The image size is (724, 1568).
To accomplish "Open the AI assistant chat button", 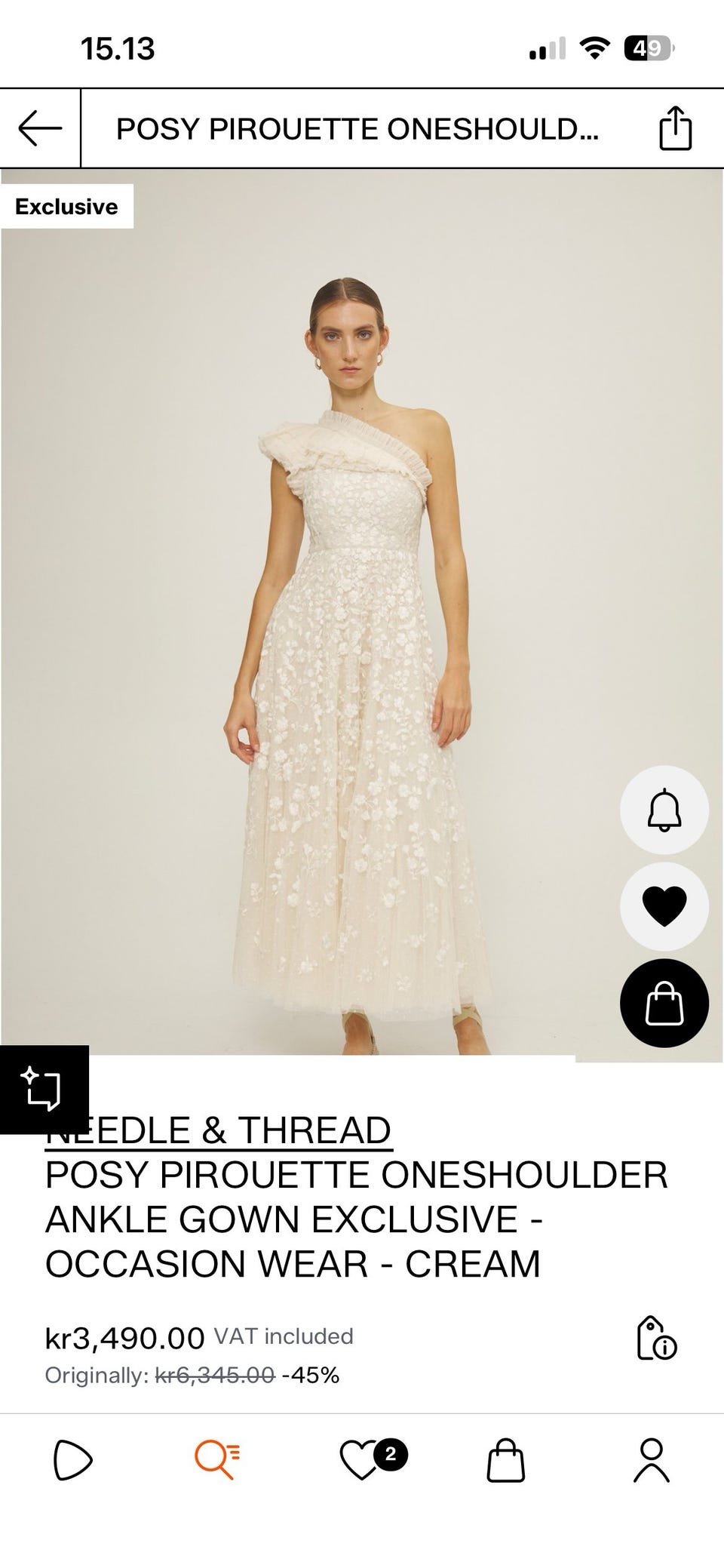I will pyautogui.click(x=44, y=1089).
